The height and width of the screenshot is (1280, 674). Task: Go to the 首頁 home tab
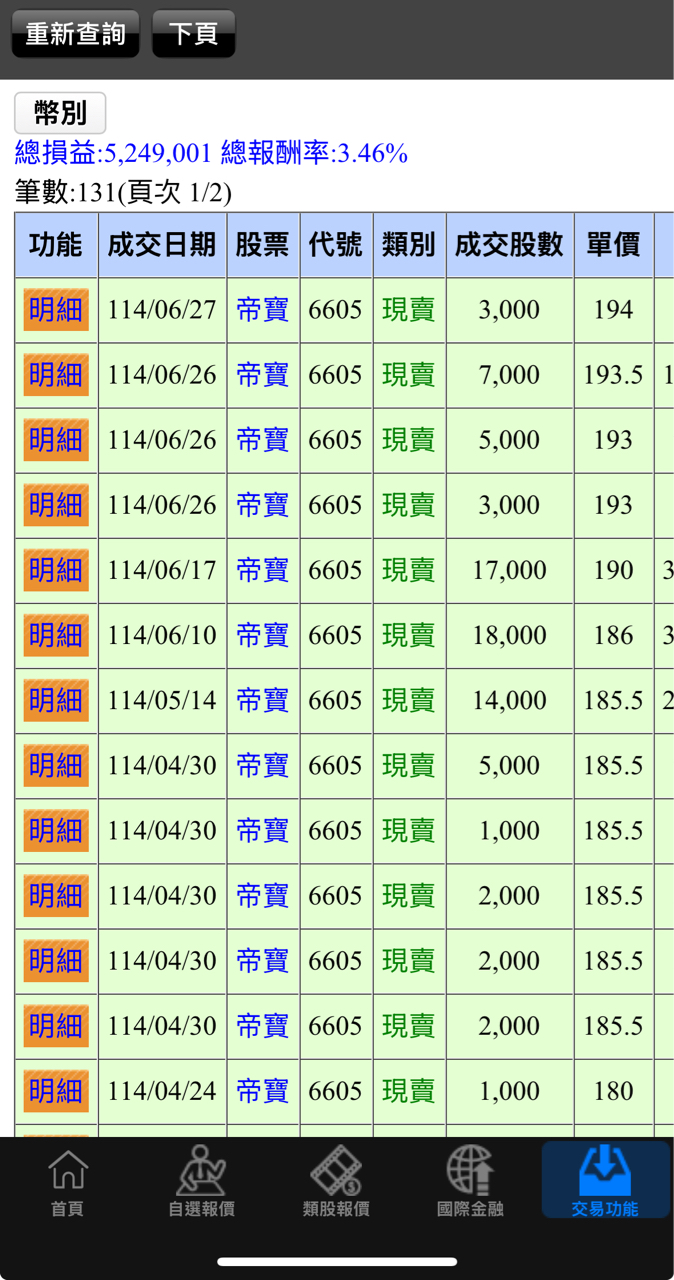coord(67,1182)
